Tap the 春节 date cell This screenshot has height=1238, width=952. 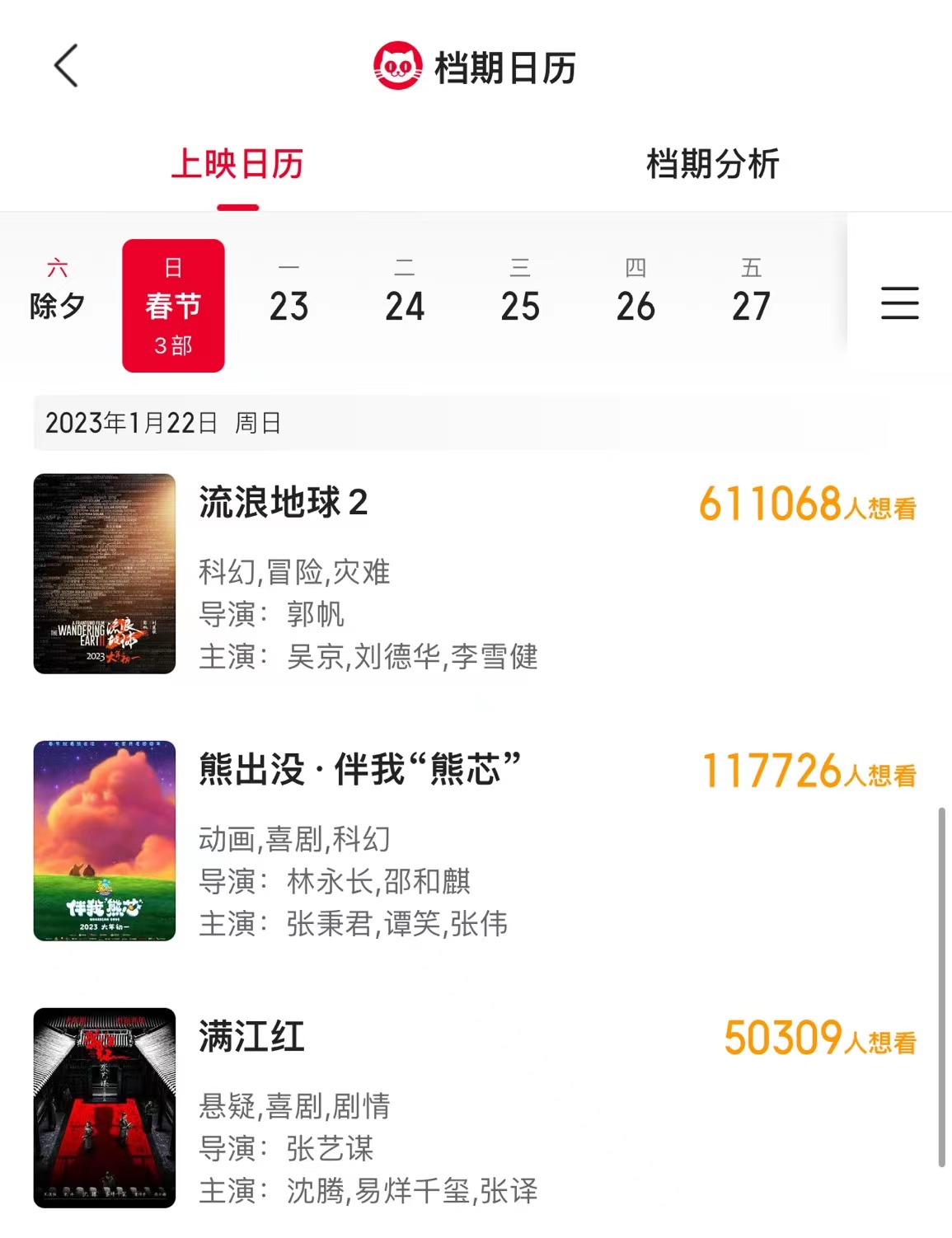pyautogui.click(x=173, y=305)
